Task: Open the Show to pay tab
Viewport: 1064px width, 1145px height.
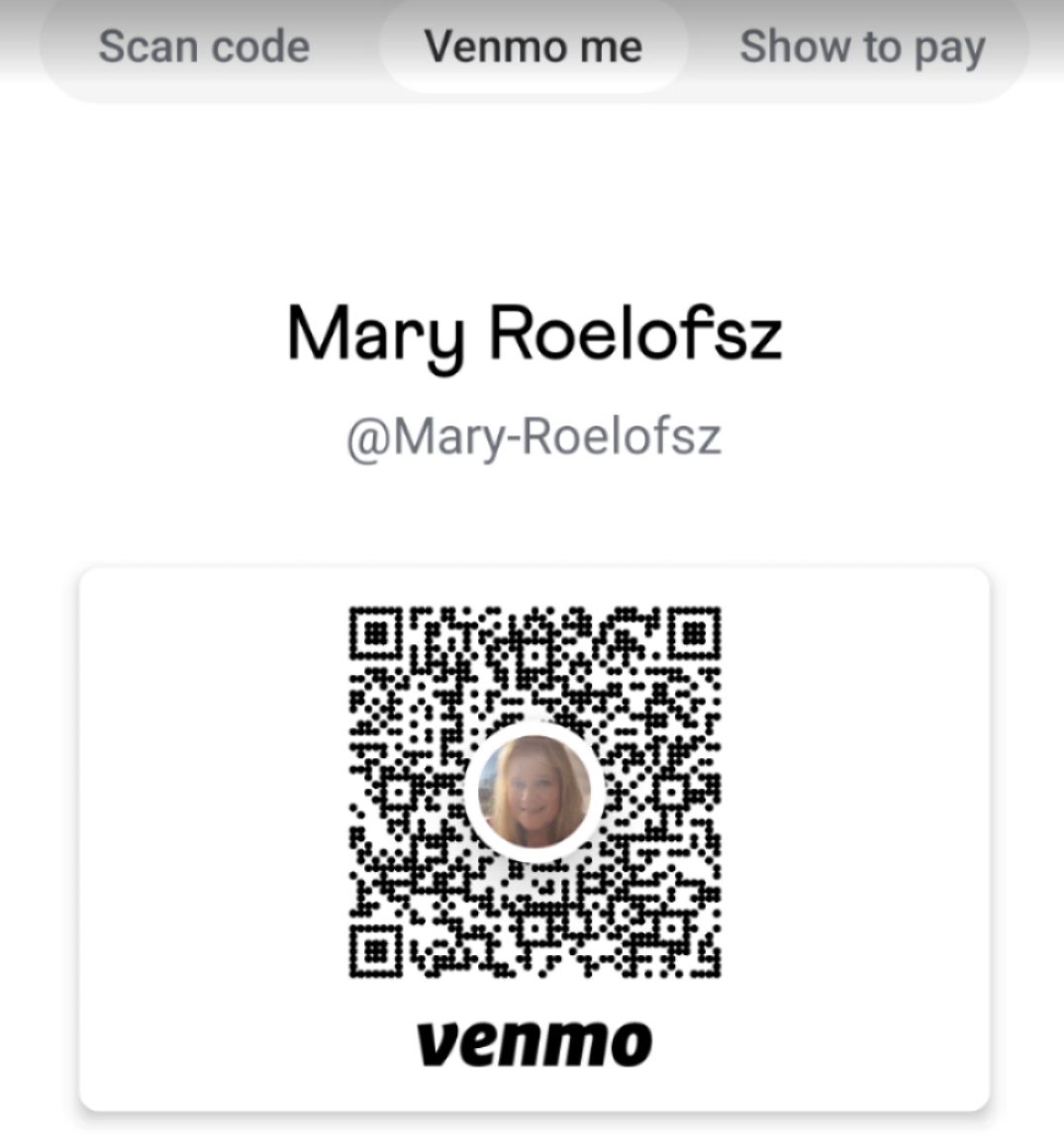Action: coord(861,48)
